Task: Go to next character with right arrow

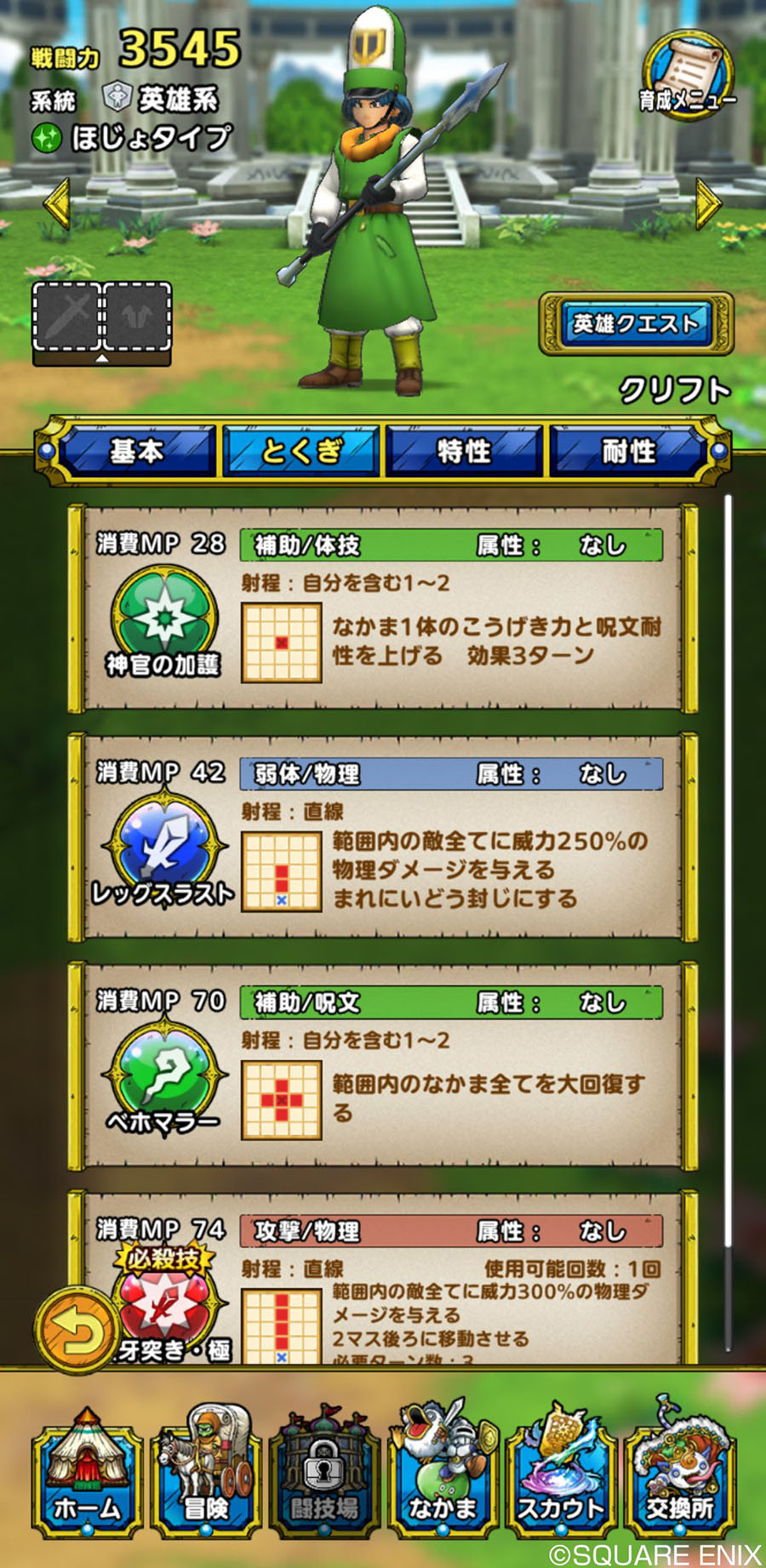Action: click(x=708, y=203)
